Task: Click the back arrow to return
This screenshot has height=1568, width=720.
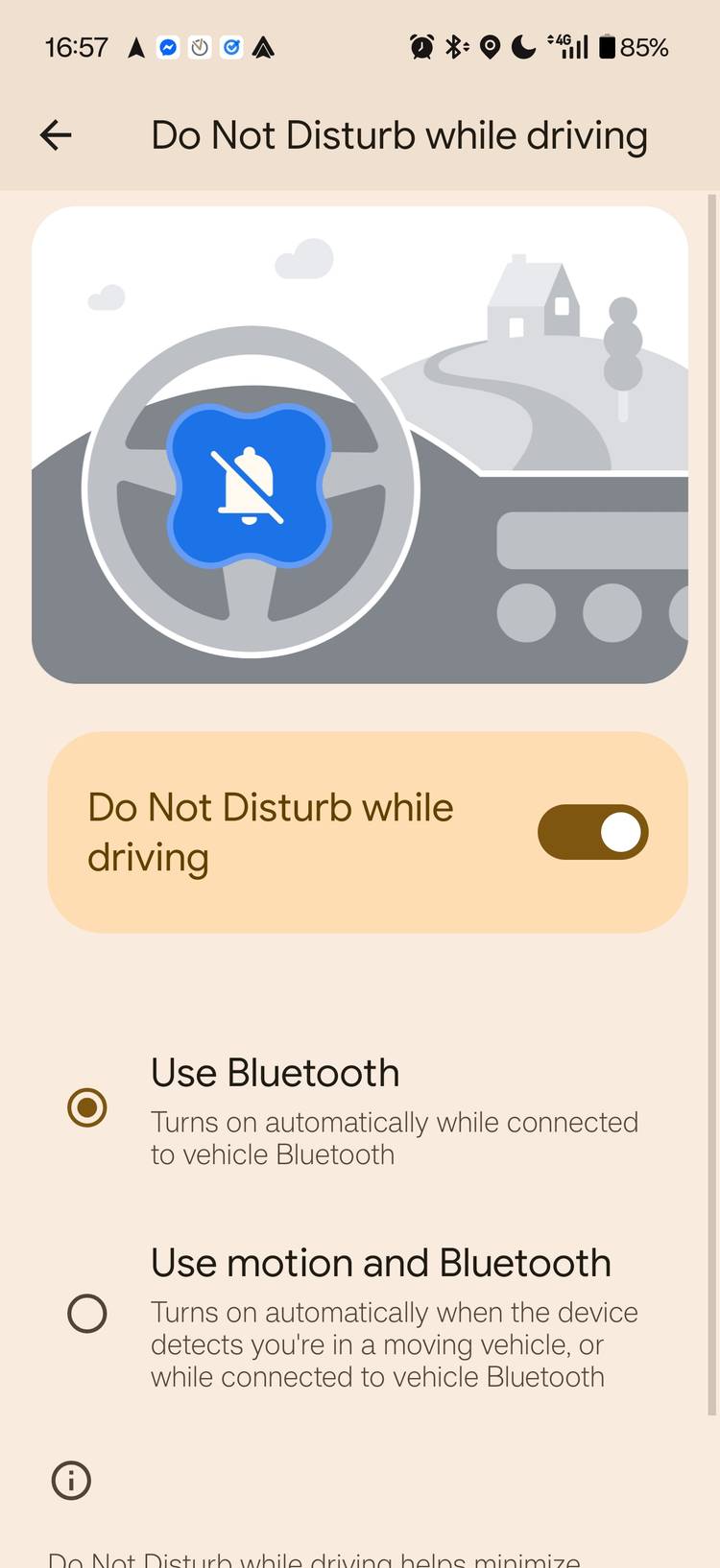Action: click(x=55, y=134)
